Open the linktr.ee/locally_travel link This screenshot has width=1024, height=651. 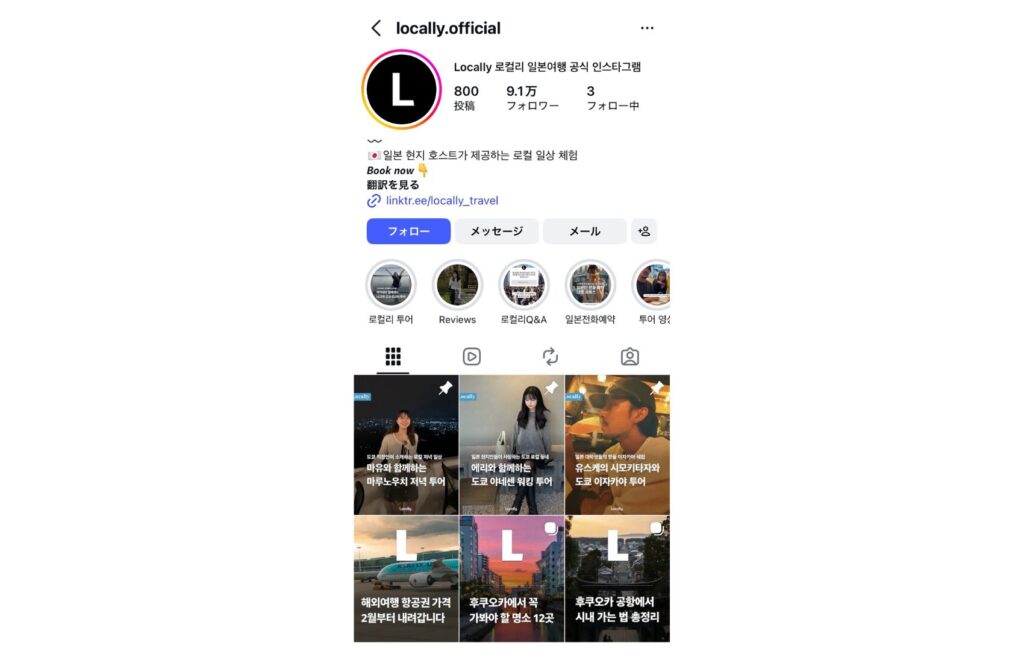[x=441, y=201]
